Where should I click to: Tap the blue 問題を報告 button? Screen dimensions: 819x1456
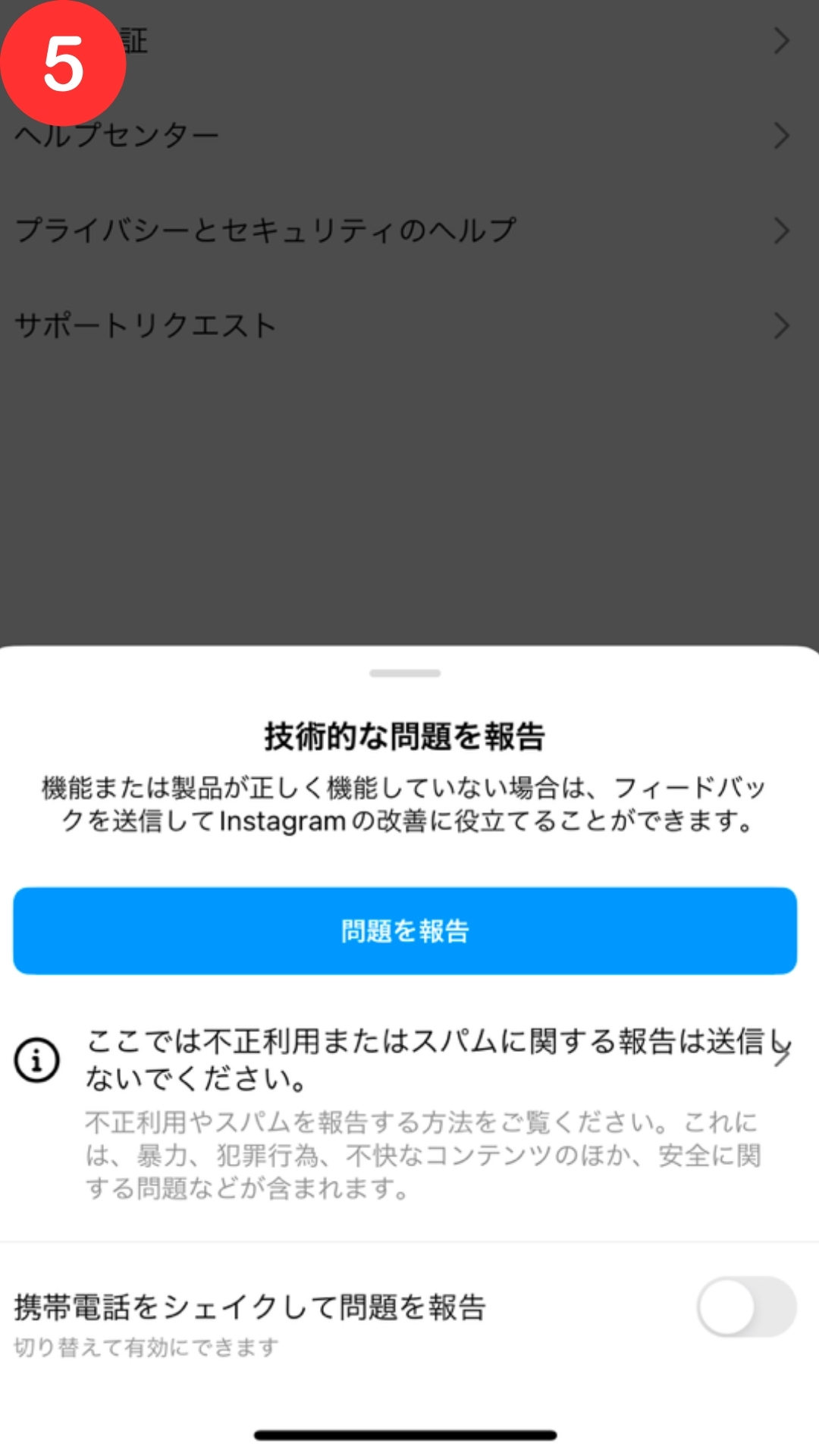[x=405, y=930]
